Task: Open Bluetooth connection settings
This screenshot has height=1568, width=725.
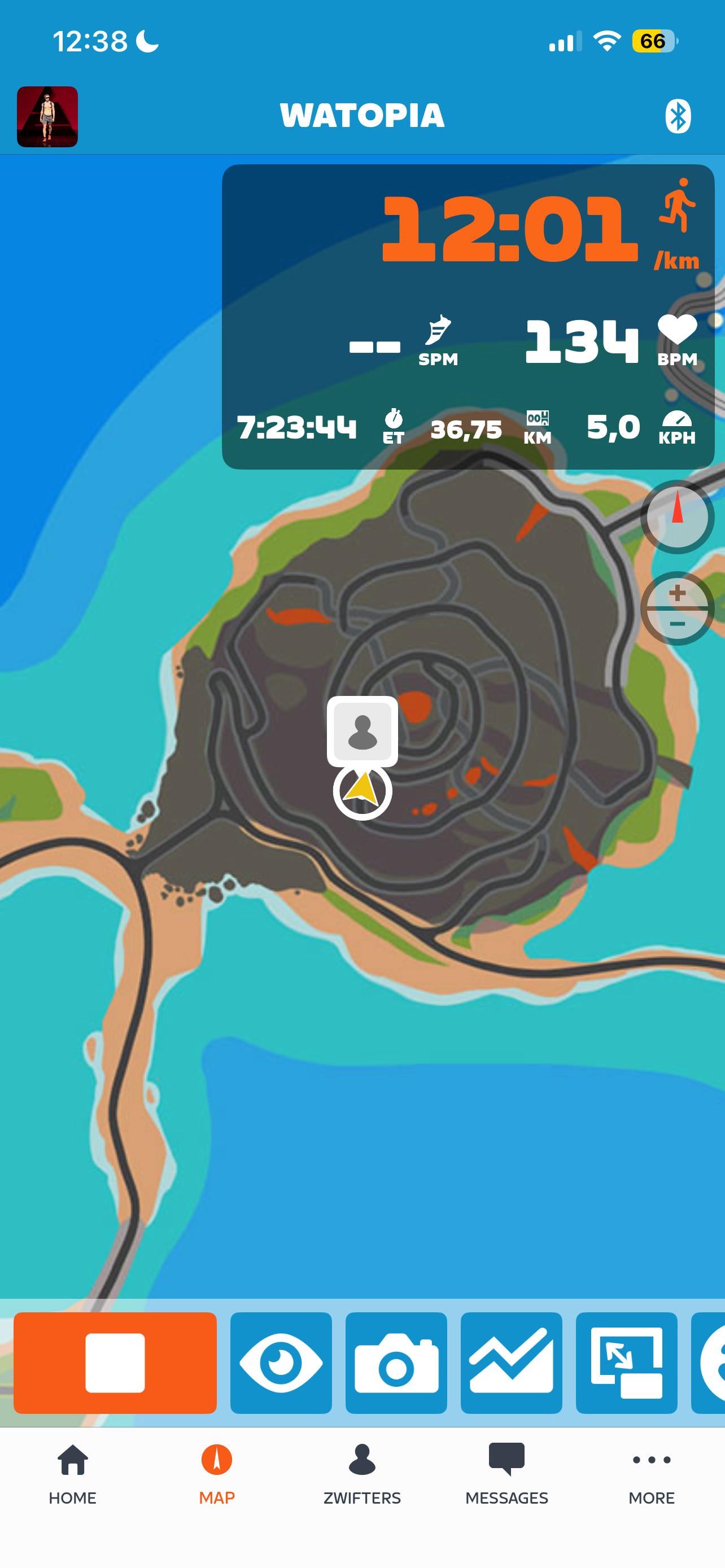Action: 677,116
